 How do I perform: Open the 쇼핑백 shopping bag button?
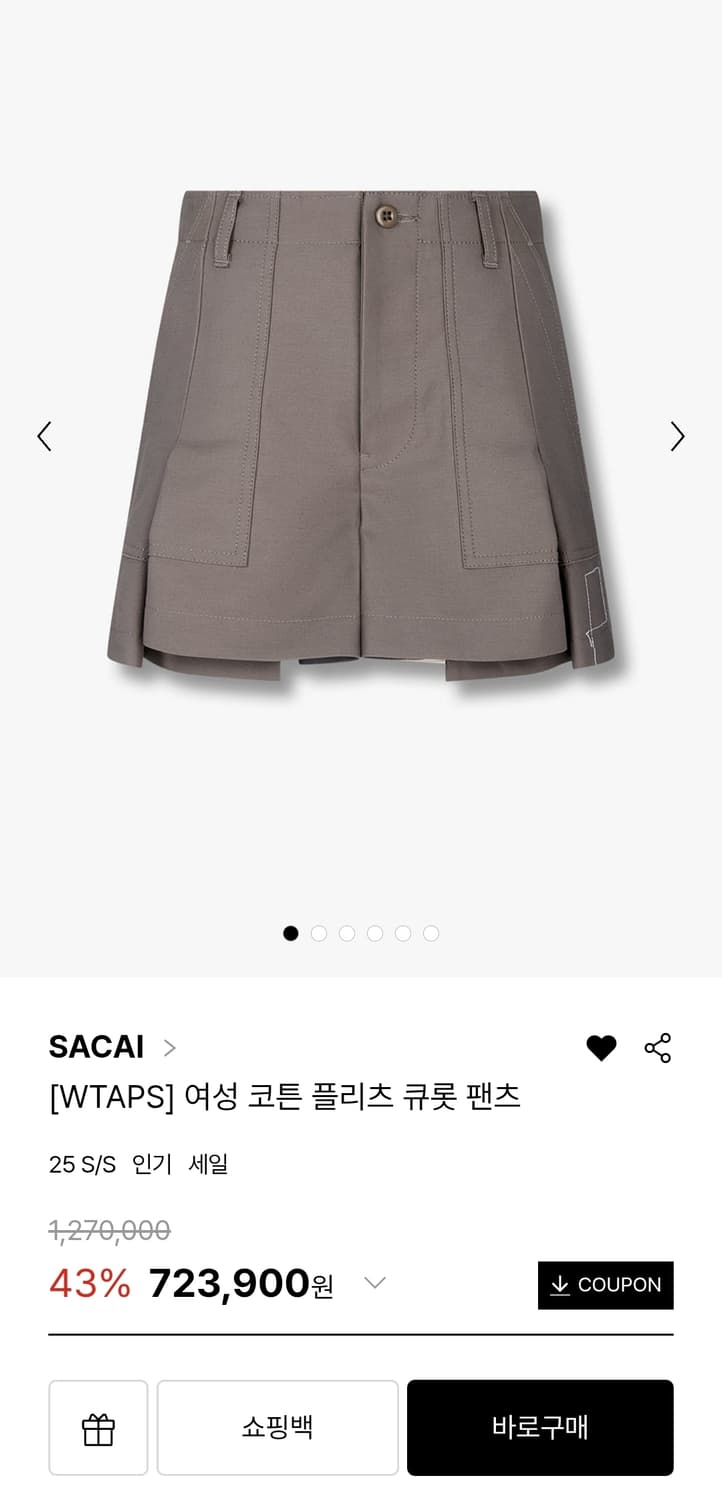click(277, 1427)
